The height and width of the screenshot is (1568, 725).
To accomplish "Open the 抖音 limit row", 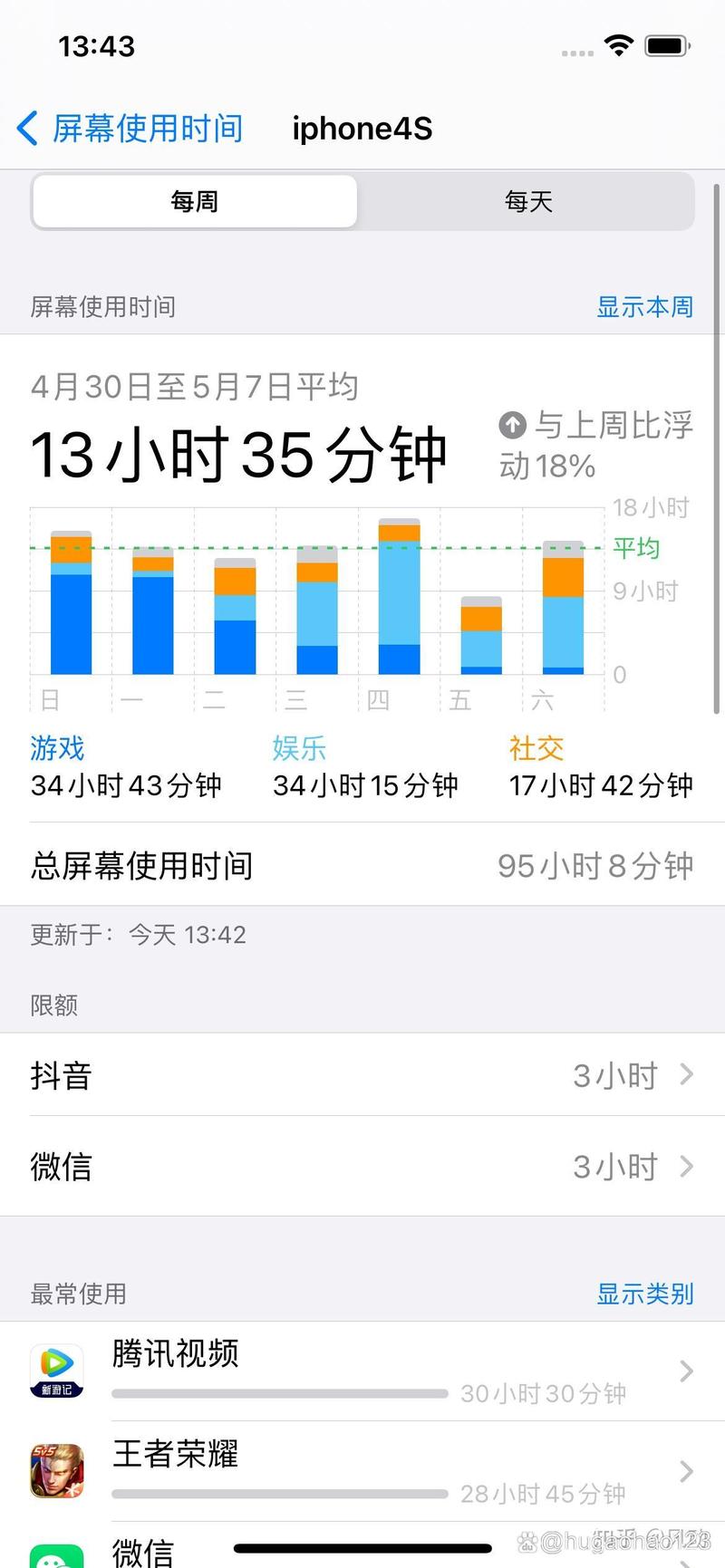I will pos(362,1075).
